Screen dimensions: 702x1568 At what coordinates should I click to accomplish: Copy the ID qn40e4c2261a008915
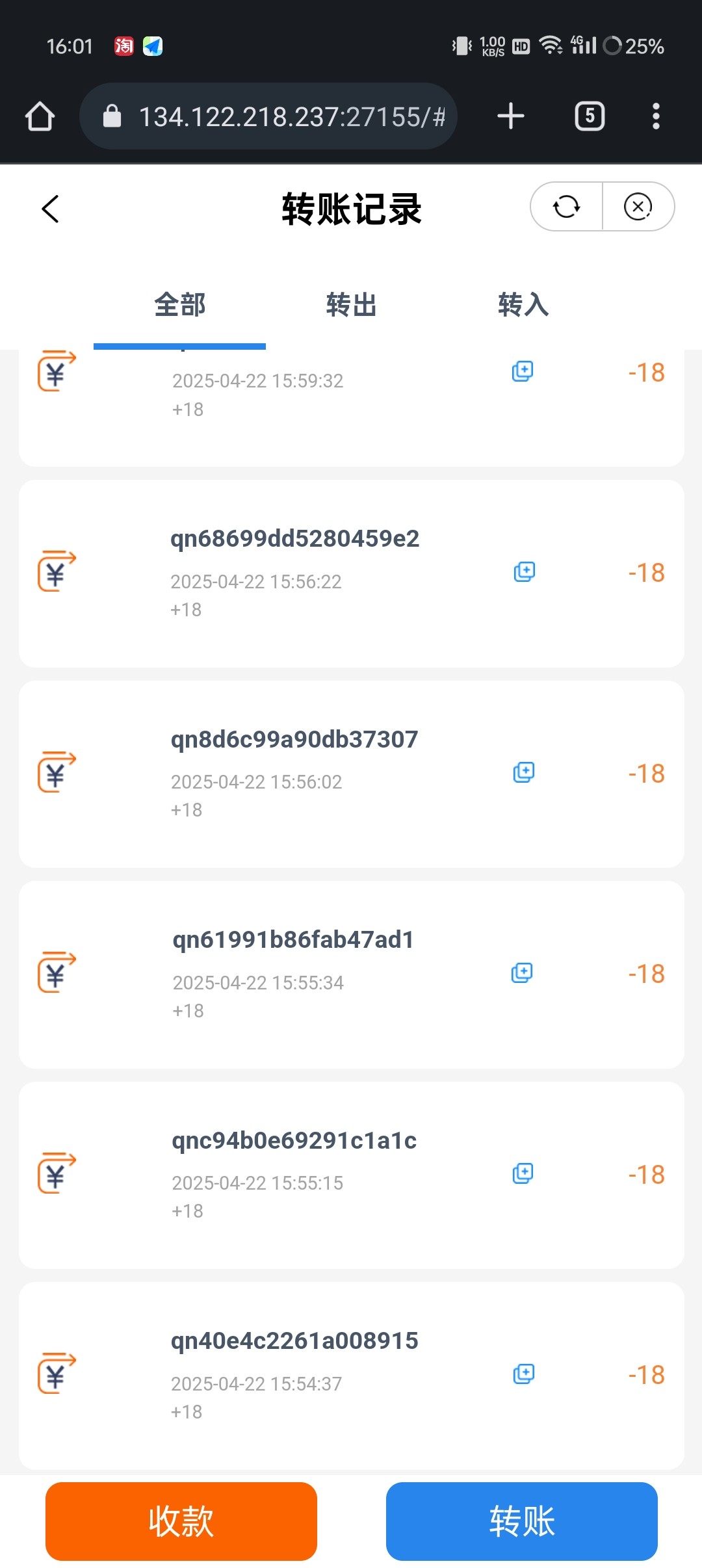click(x=523, y=1374)
